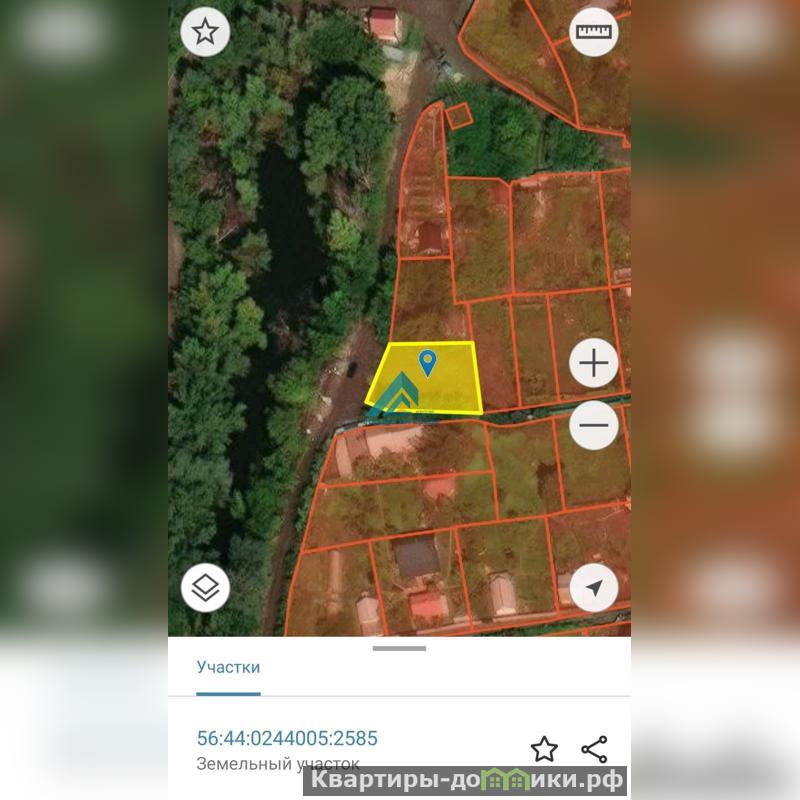800x800 pixels.
Task: Open parcel 56:44:0244005:2585 details
Action: [x=287, y=739]
